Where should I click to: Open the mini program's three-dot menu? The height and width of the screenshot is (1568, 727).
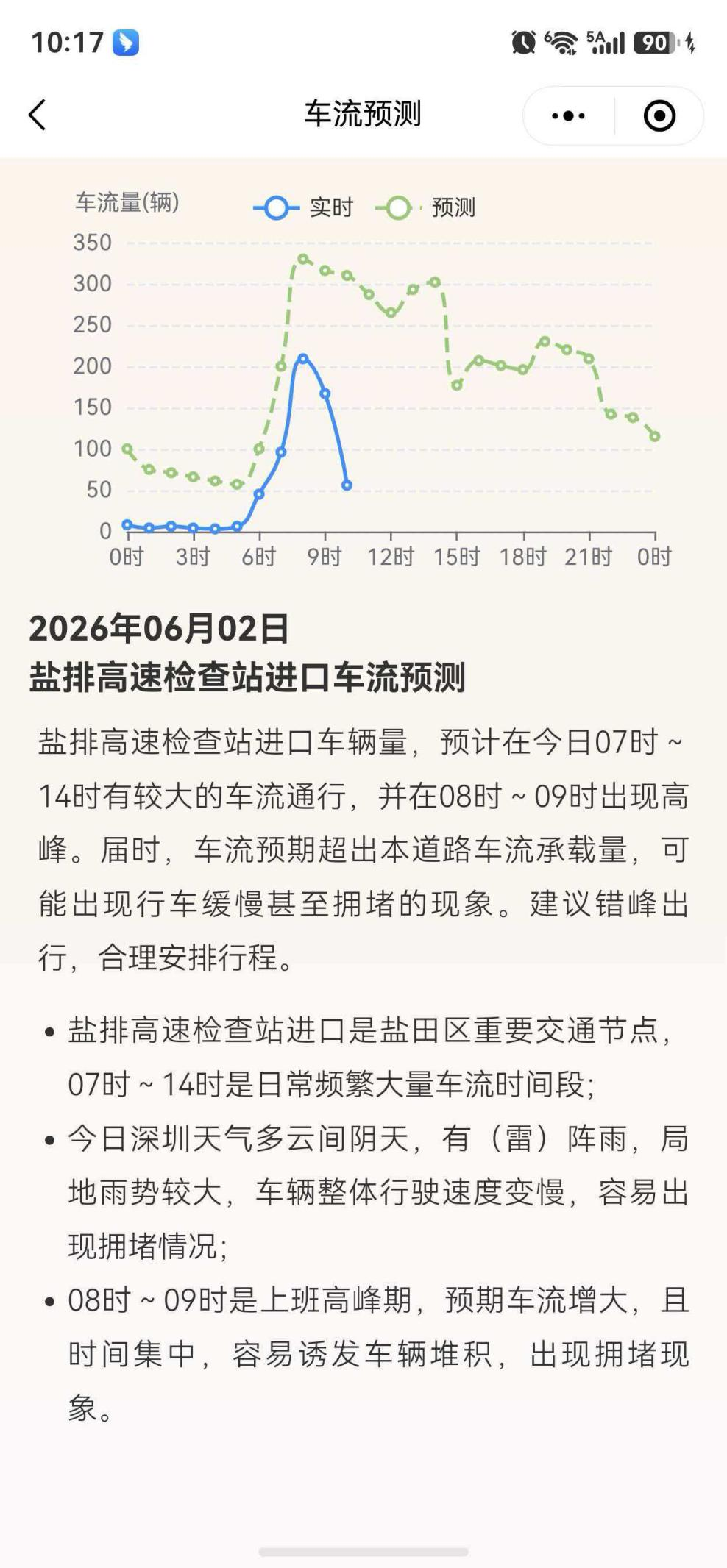point(568,115)
